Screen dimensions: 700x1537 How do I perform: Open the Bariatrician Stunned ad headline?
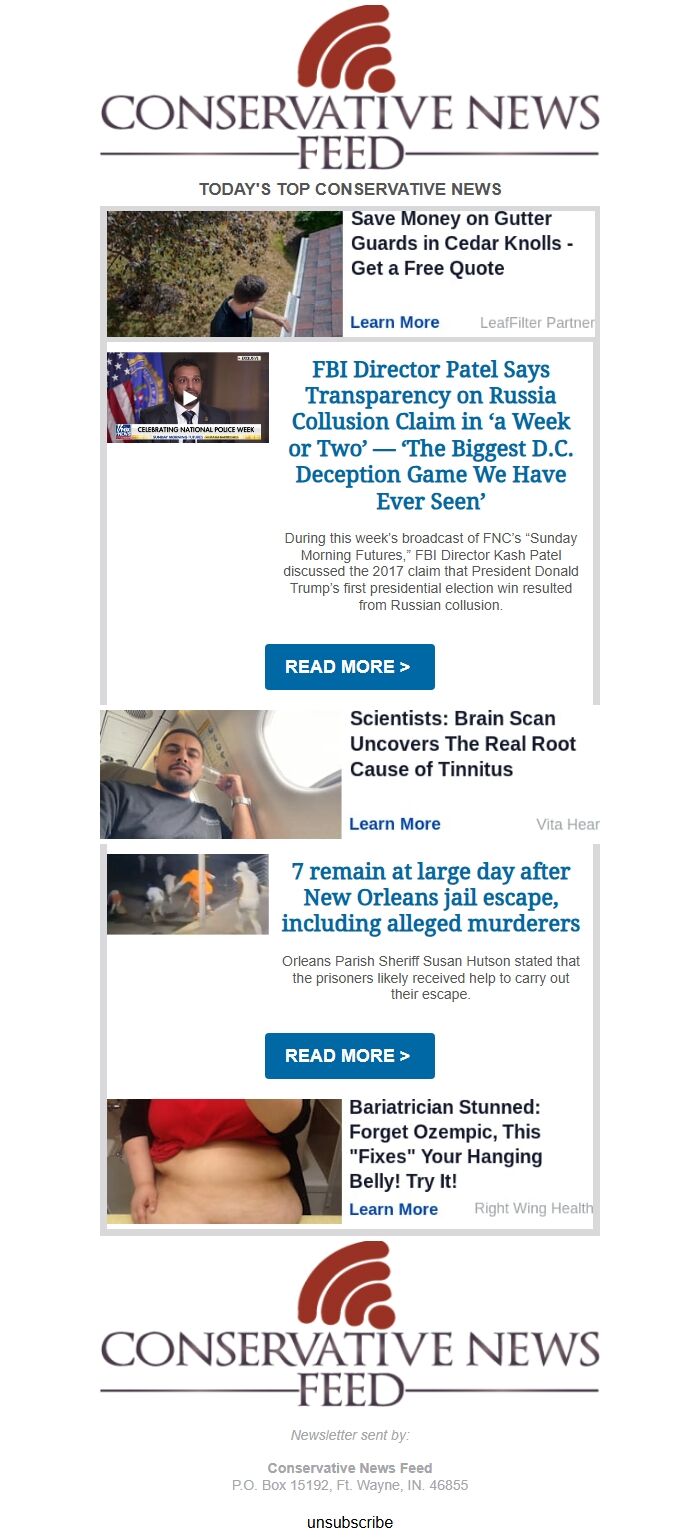pyautogui.click(x=445, y=1144)
